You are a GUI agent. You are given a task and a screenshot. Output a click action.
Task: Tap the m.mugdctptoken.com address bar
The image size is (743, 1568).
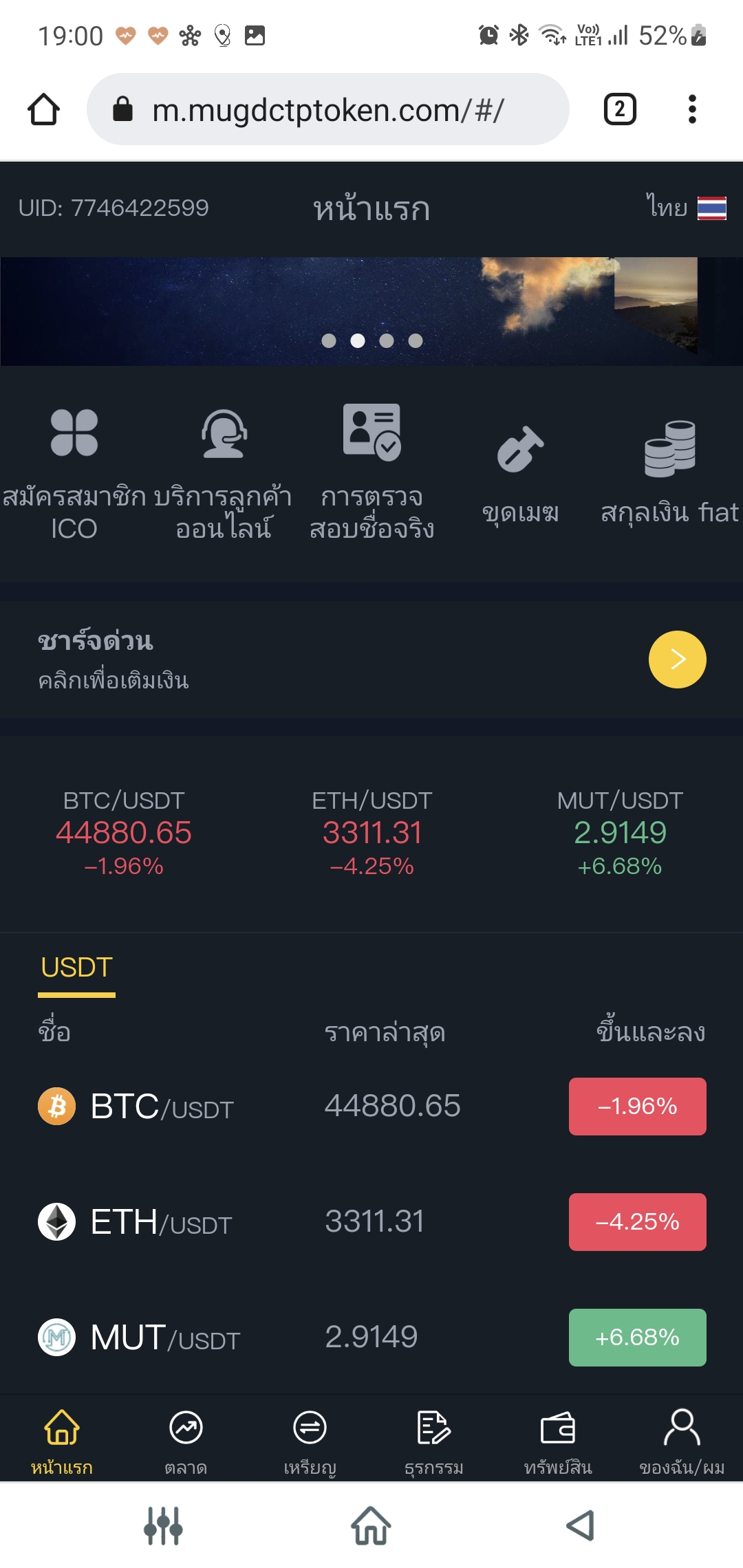pos(327,109)
